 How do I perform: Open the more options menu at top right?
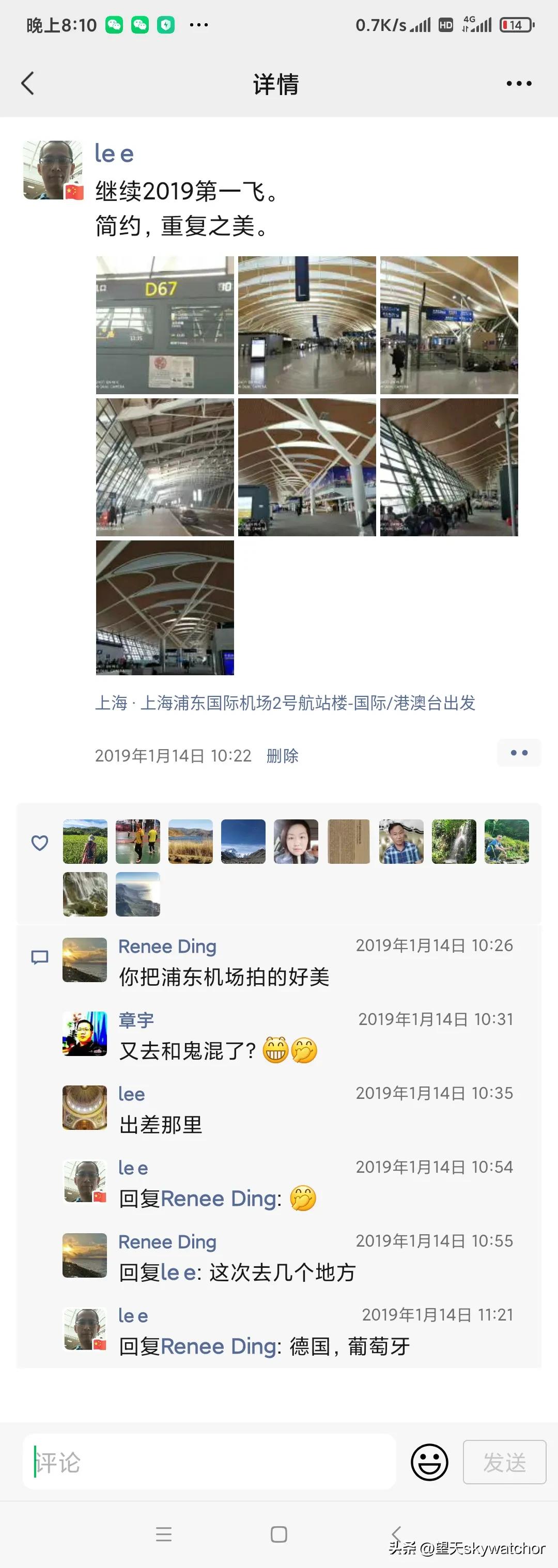tap(518, 83)
